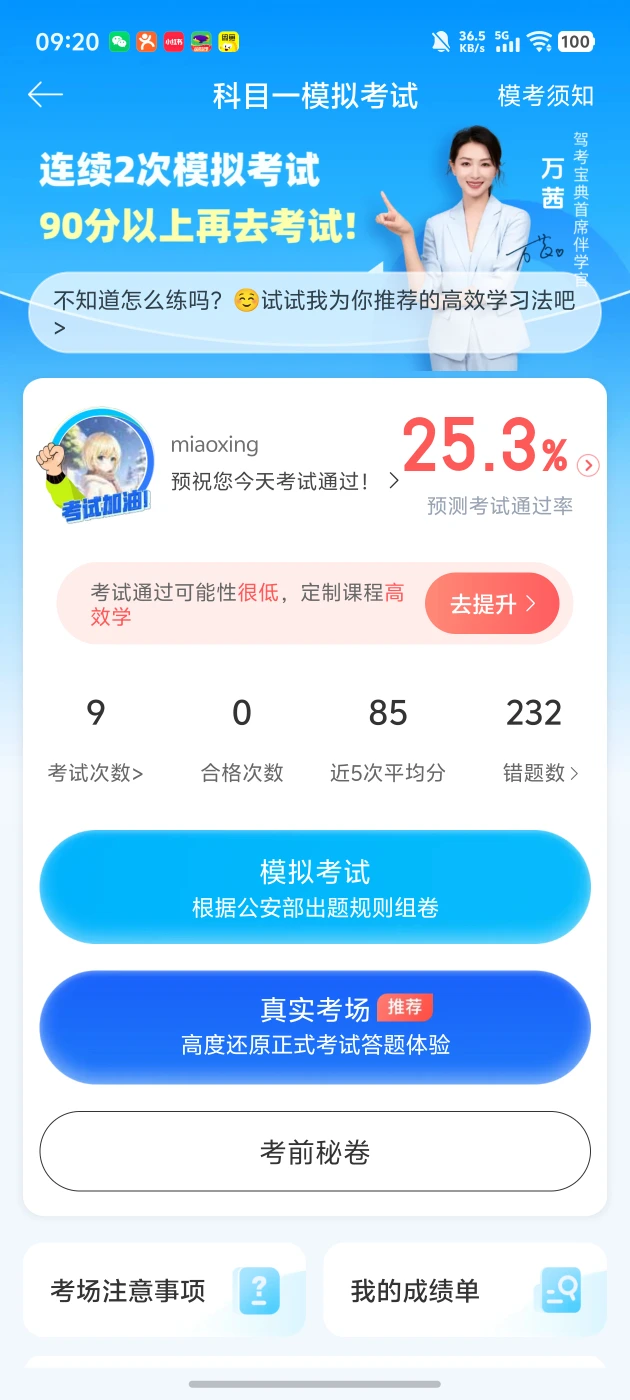
Task: Go back using the top-left arrow
Action: (x=45, y=95)
